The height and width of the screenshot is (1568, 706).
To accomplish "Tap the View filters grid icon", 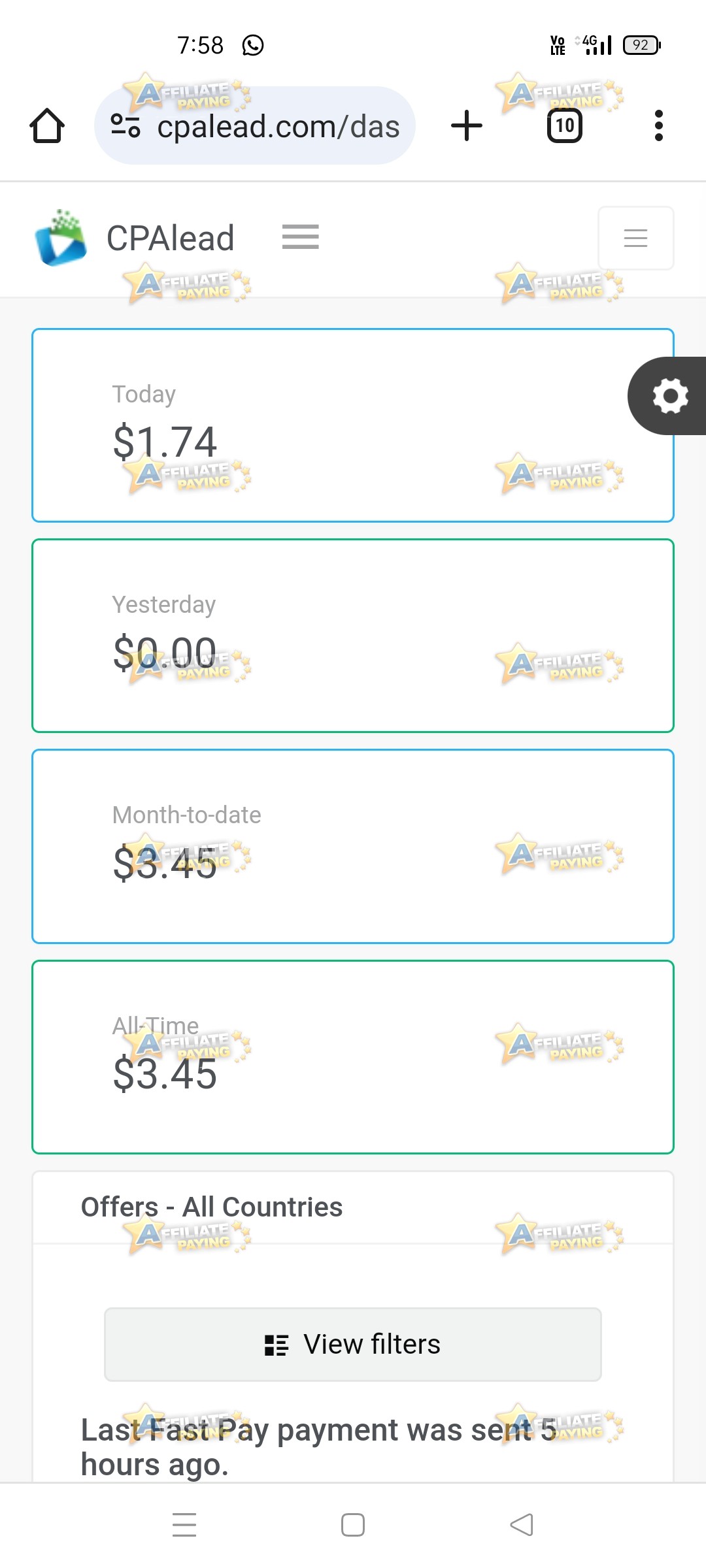I will pos(277,1344).
